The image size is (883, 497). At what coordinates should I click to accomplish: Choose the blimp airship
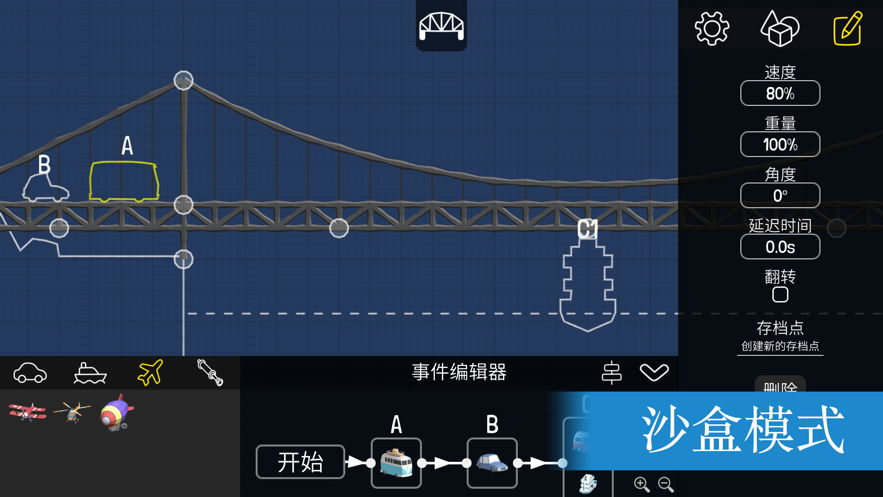[117, 412]
